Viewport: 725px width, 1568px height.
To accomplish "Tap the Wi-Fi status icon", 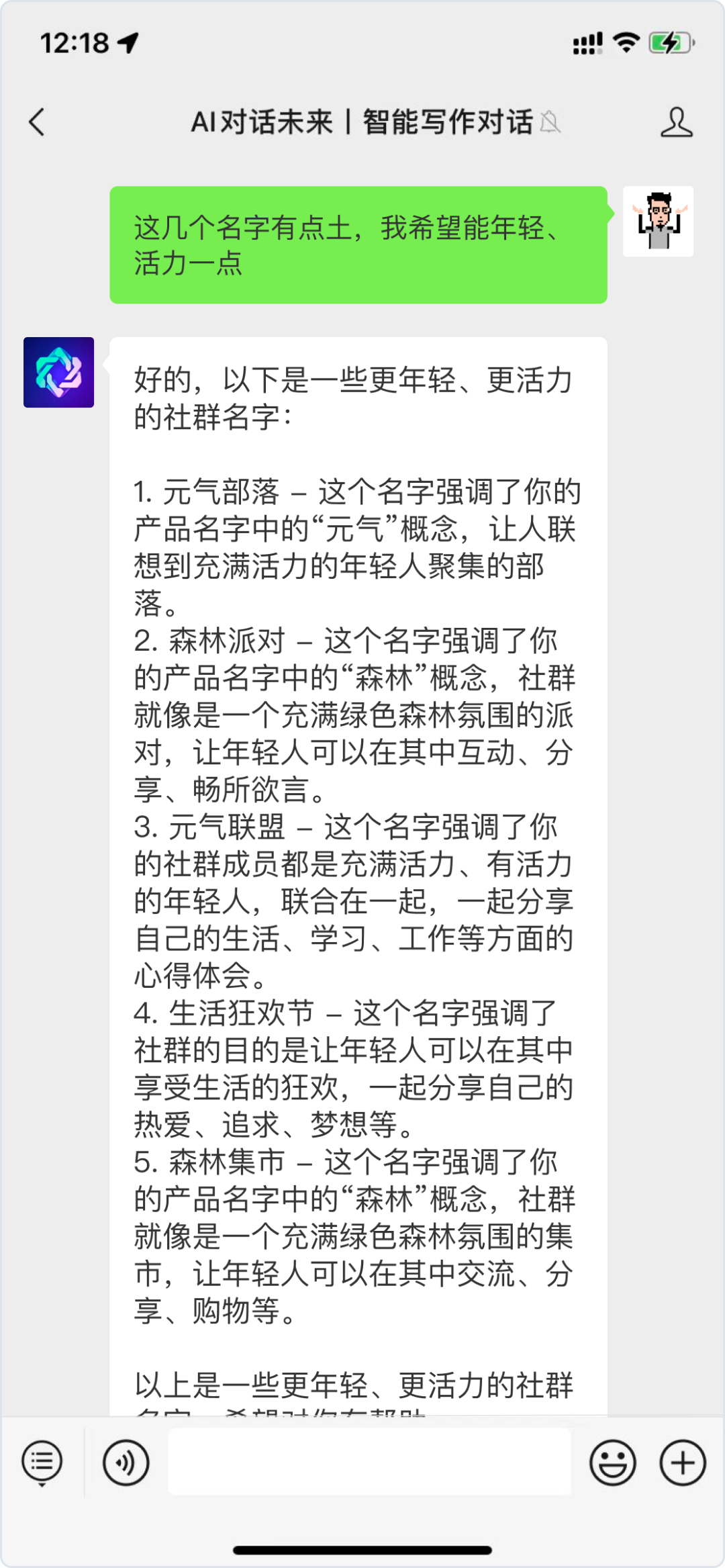I will coord(624,42).
